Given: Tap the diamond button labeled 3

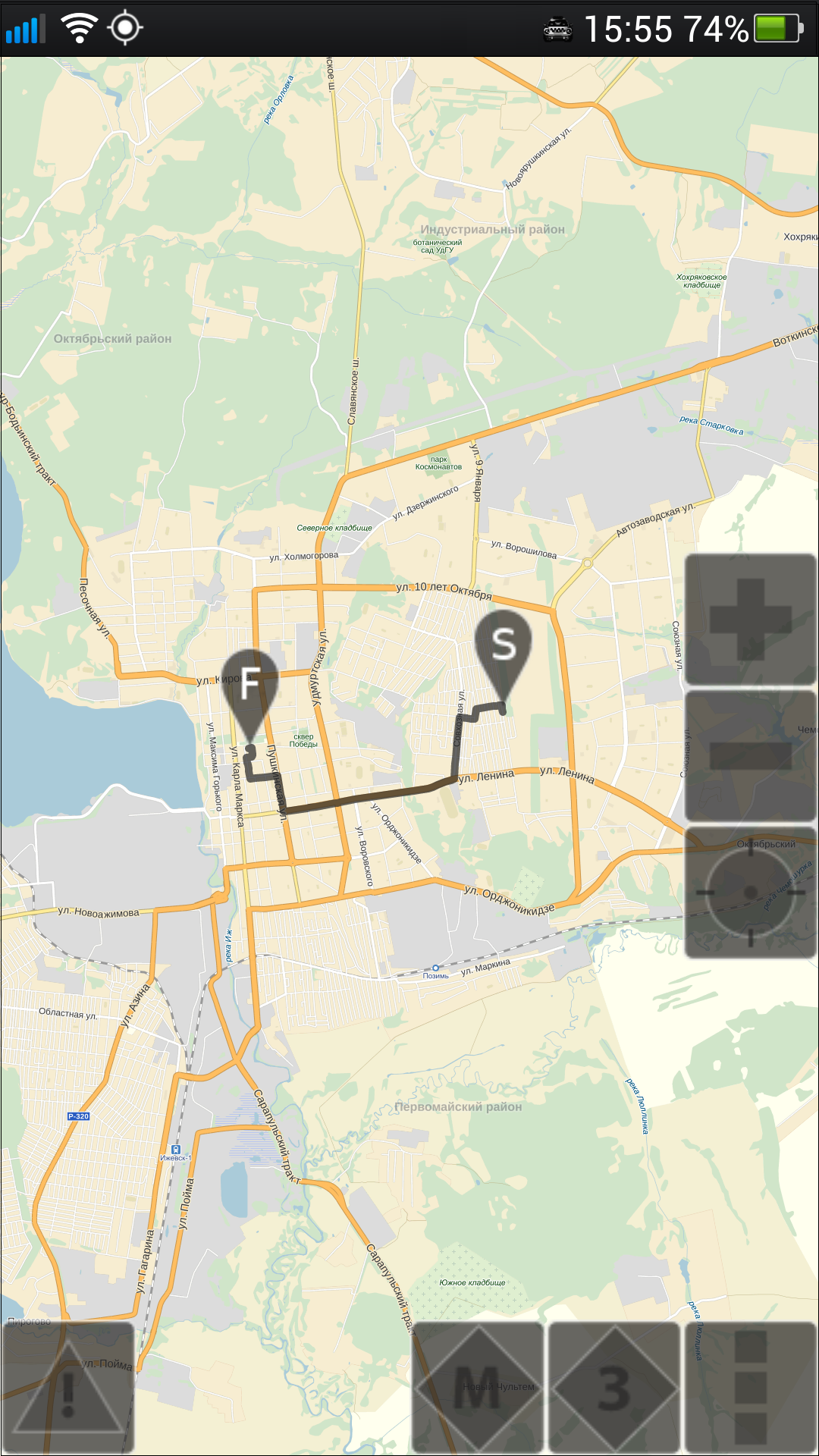Looking at the screenshot, I should coord(614,1388).
